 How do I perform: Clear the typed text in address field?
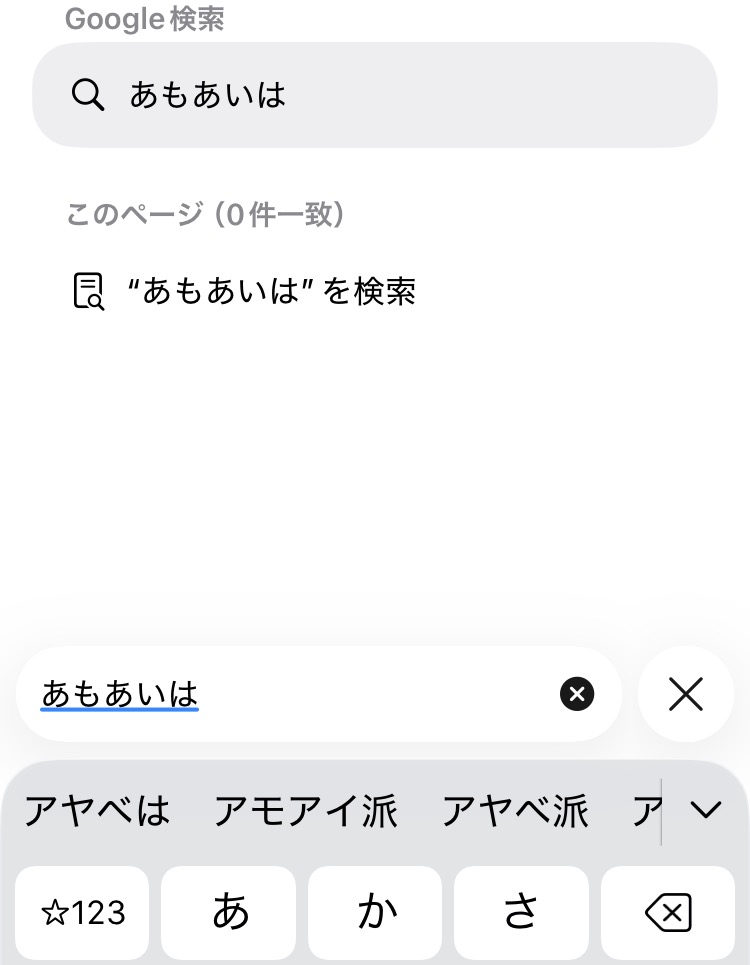pyautogui.click(x=577, y=693)
